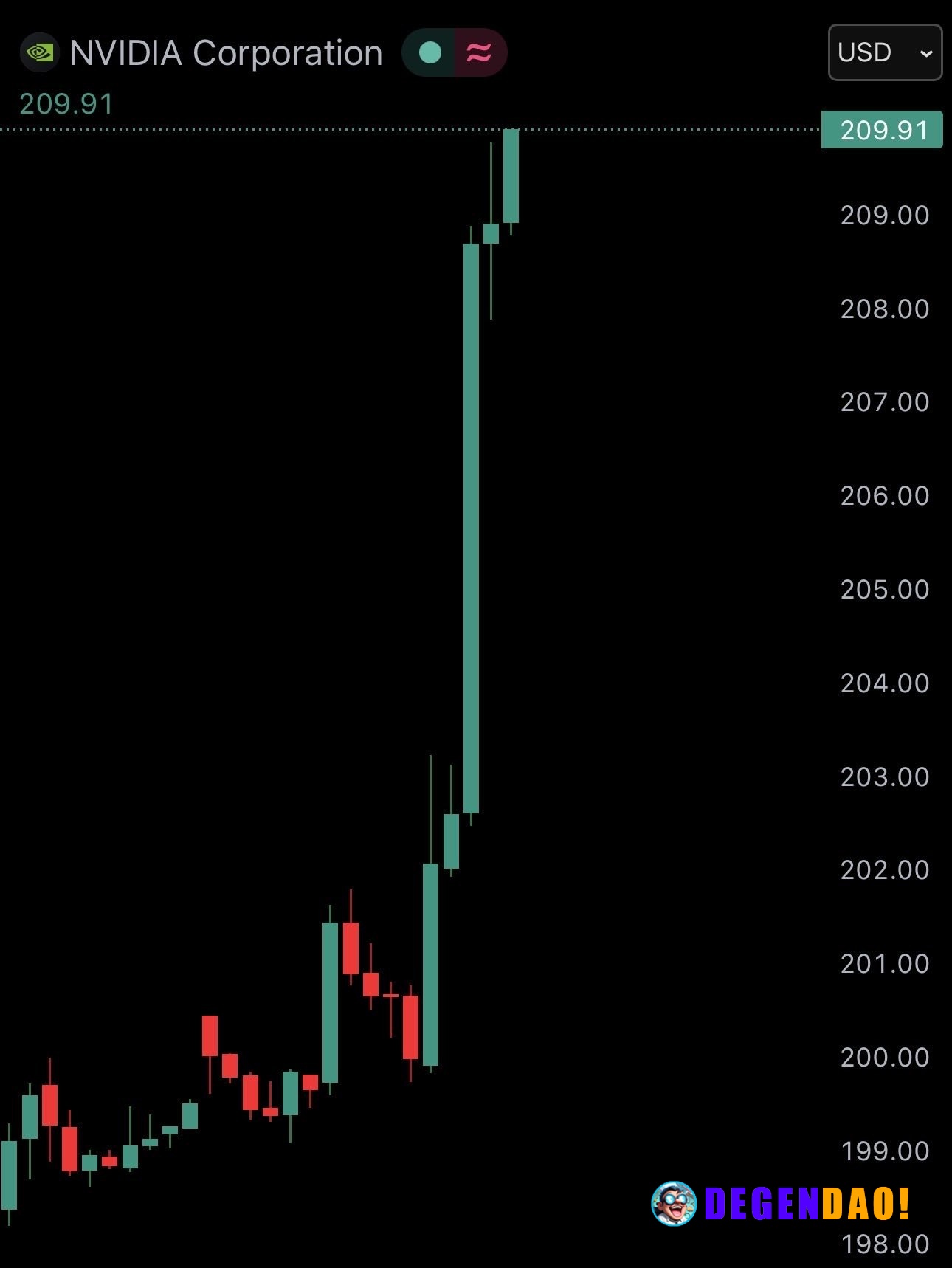
Task: Open the USD currency dropdown
Action: (x=884, y=52)
